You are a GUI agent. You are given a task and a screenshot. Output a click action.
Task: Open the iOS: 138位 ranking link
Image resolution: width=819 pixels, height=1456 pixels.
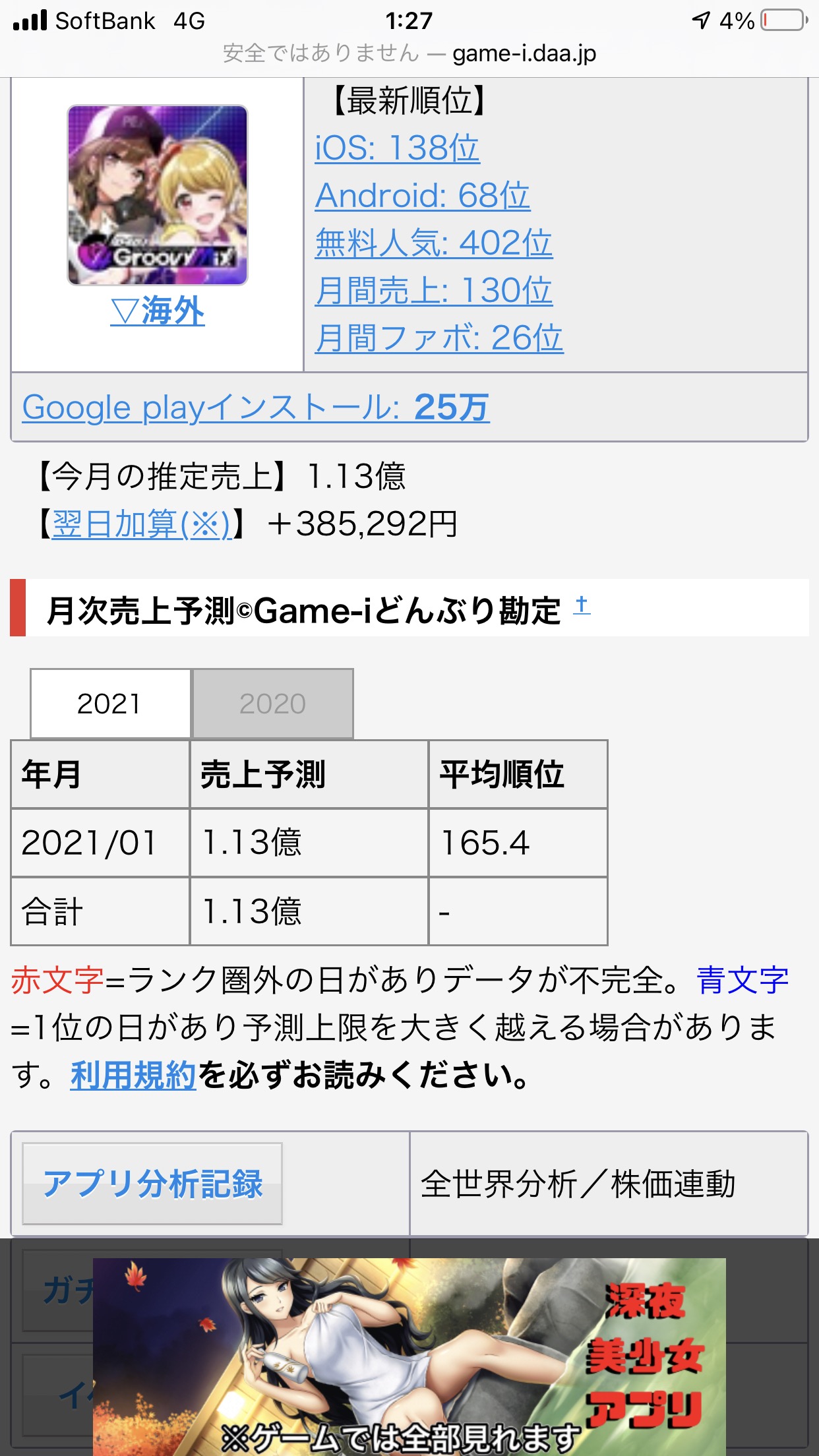point(397,148)
